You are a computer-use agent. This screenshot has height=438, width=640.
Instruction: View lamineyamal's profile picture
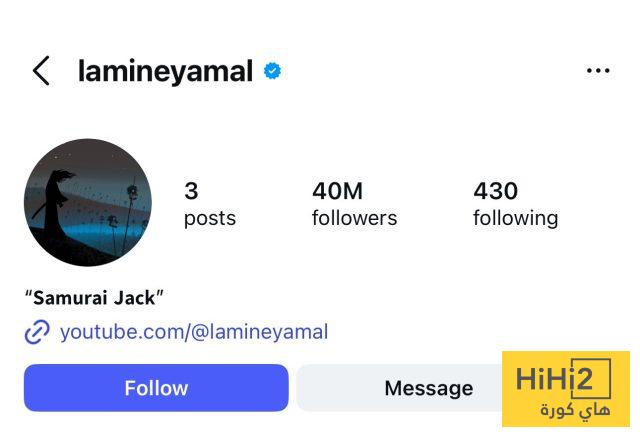tap(88, 202)
